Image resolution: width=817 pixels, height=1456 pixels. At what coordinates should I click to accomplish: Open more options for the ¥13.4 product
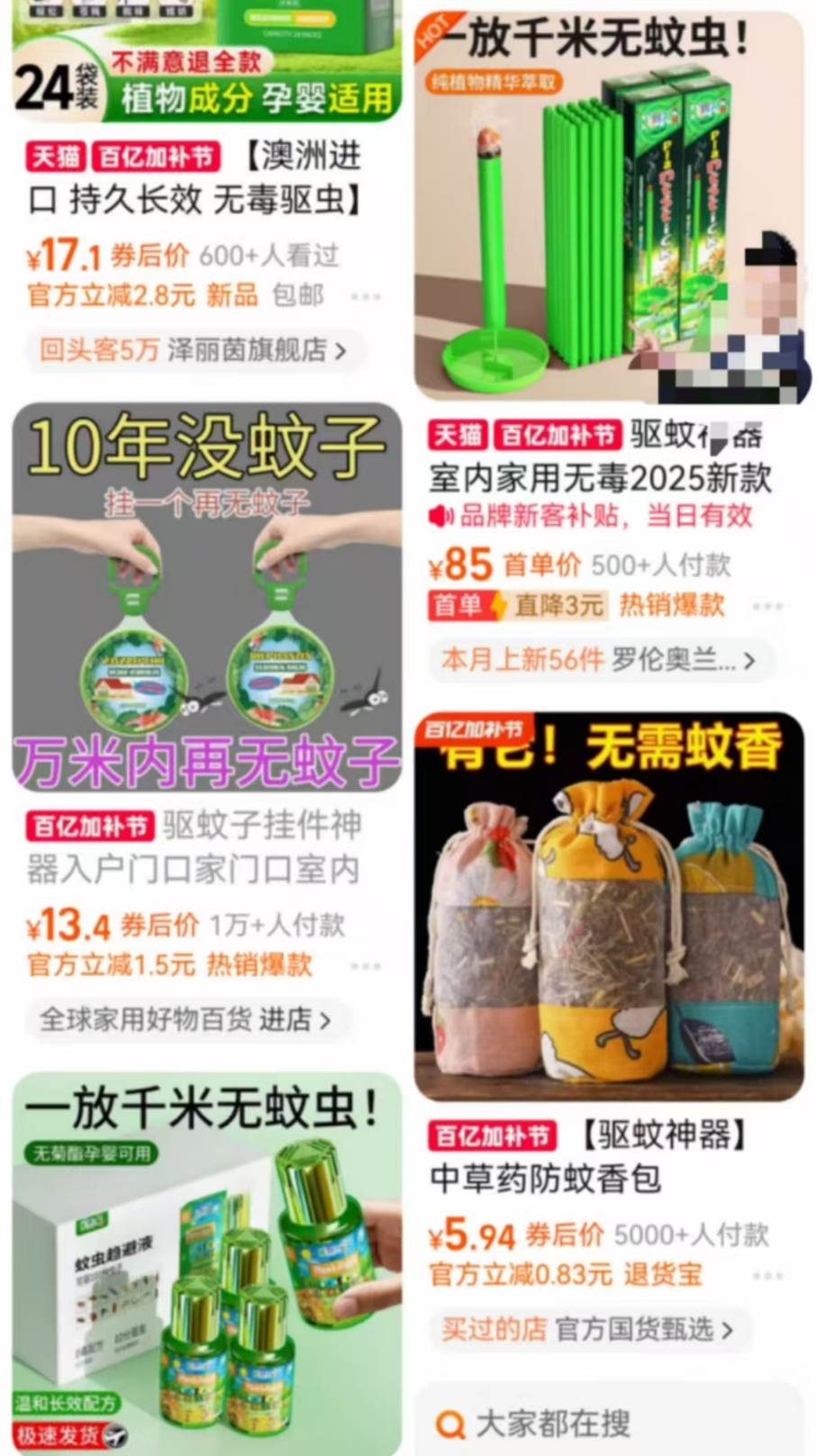pyautogui.click(x=365, y=965)
